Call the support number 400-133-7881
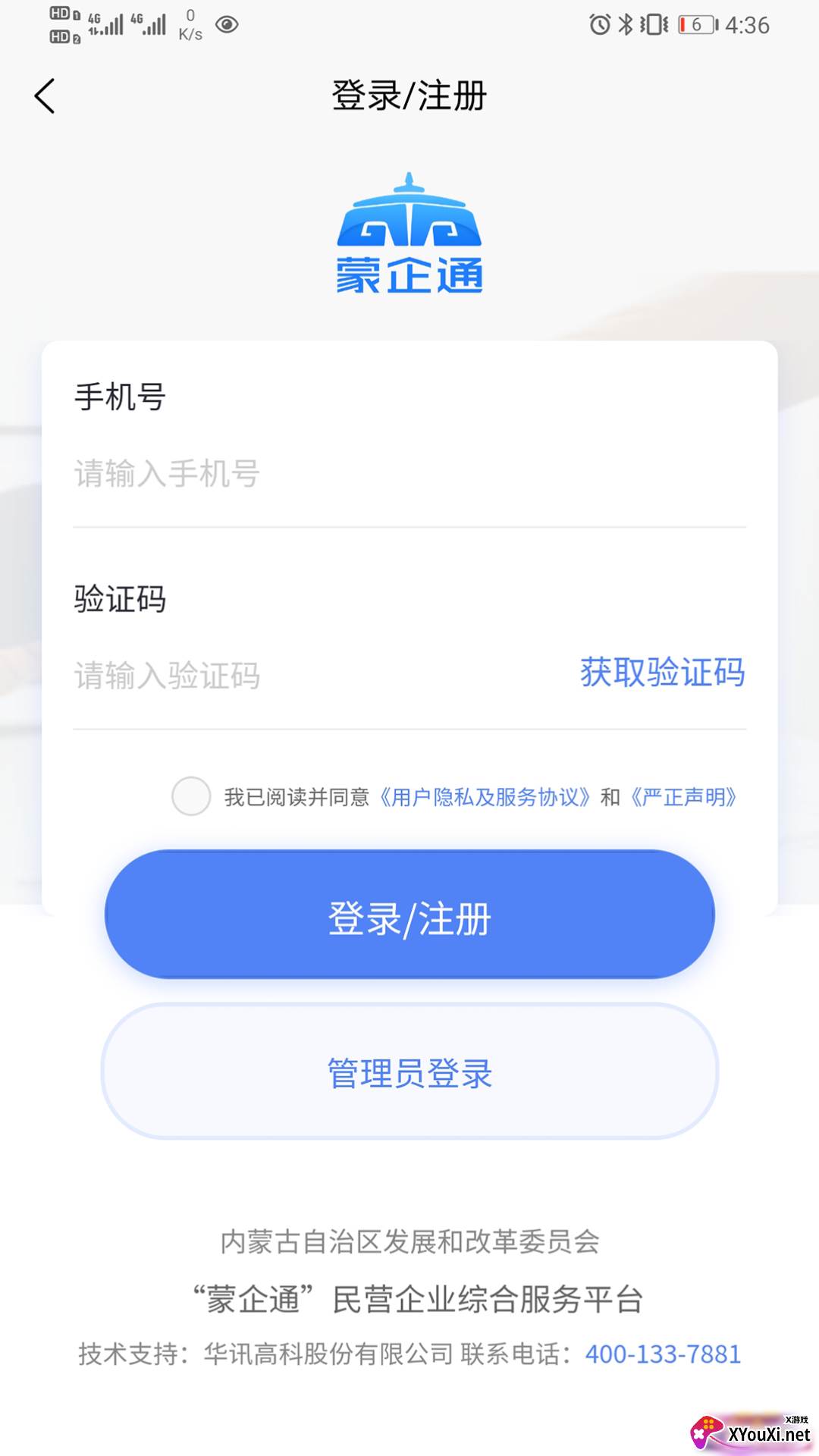This screenshot has width=819, height=1456. tap(663, 1354)
